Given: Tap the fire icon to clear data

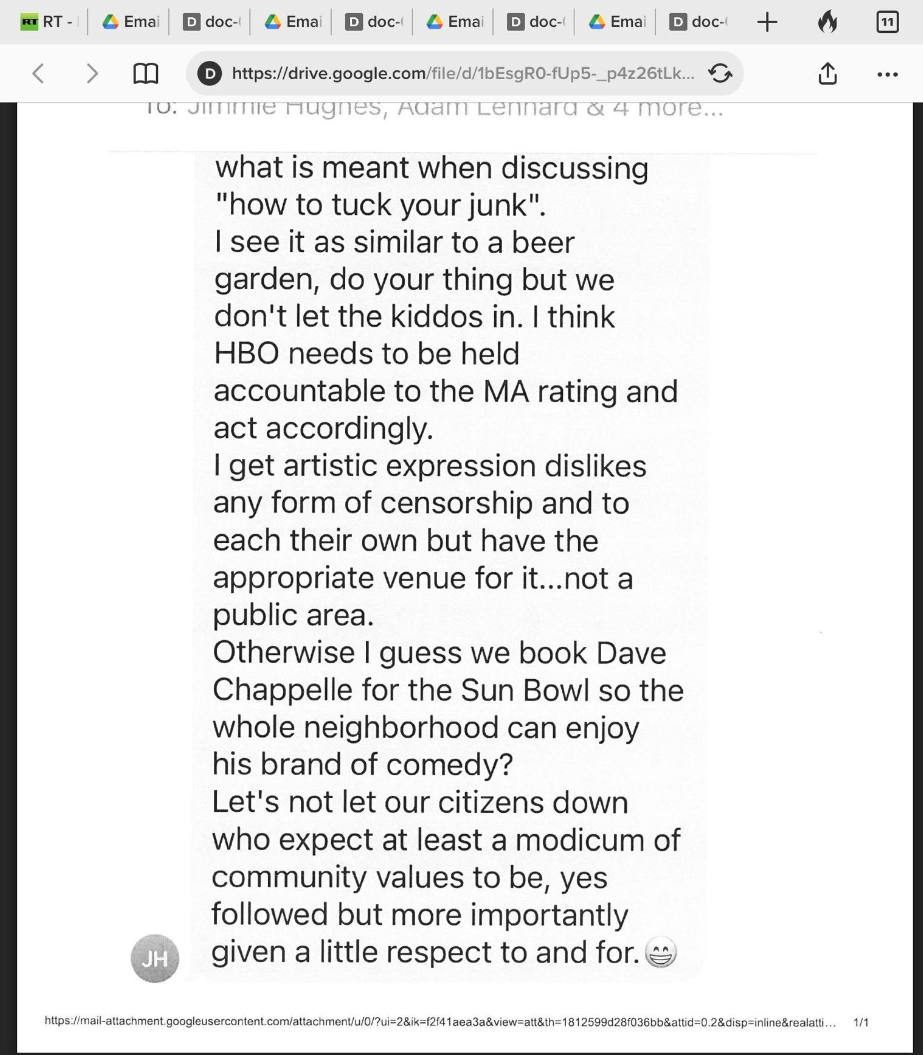Looking at the screenshot, I should tap(828, 21).
